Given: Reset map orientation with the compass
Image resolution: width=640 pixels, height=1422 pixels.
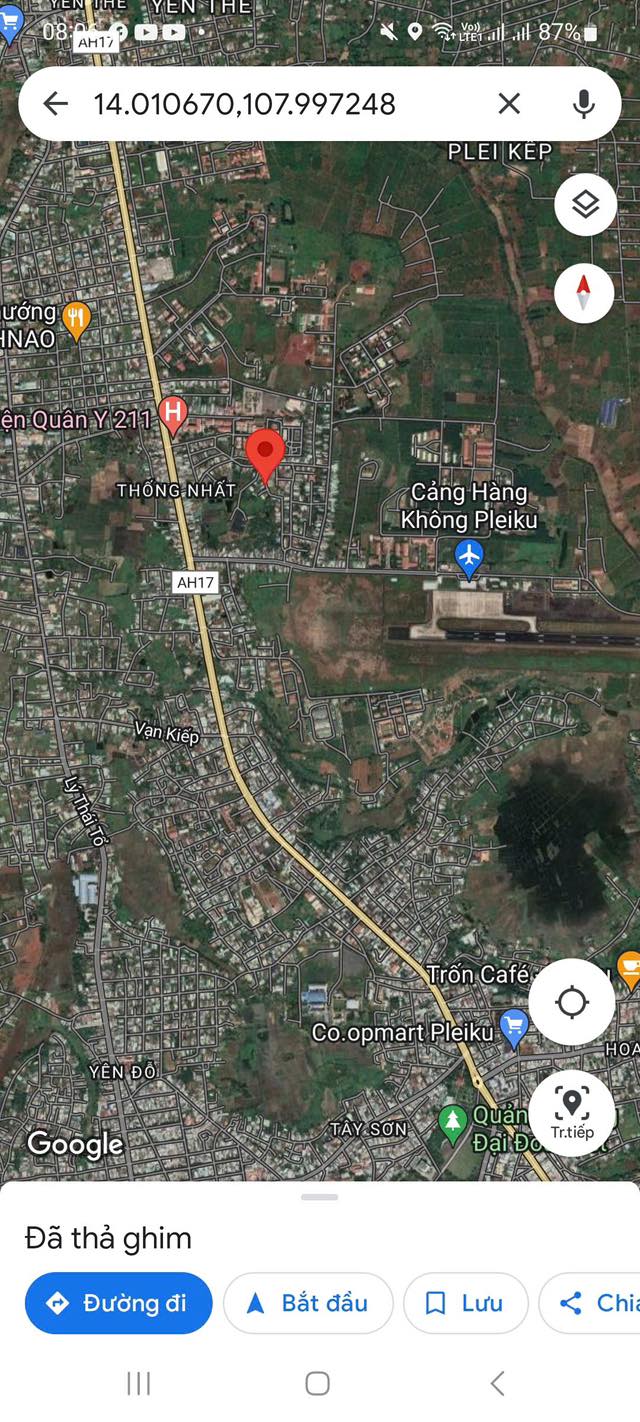Looking at the screenshot, I should (585, 292).
